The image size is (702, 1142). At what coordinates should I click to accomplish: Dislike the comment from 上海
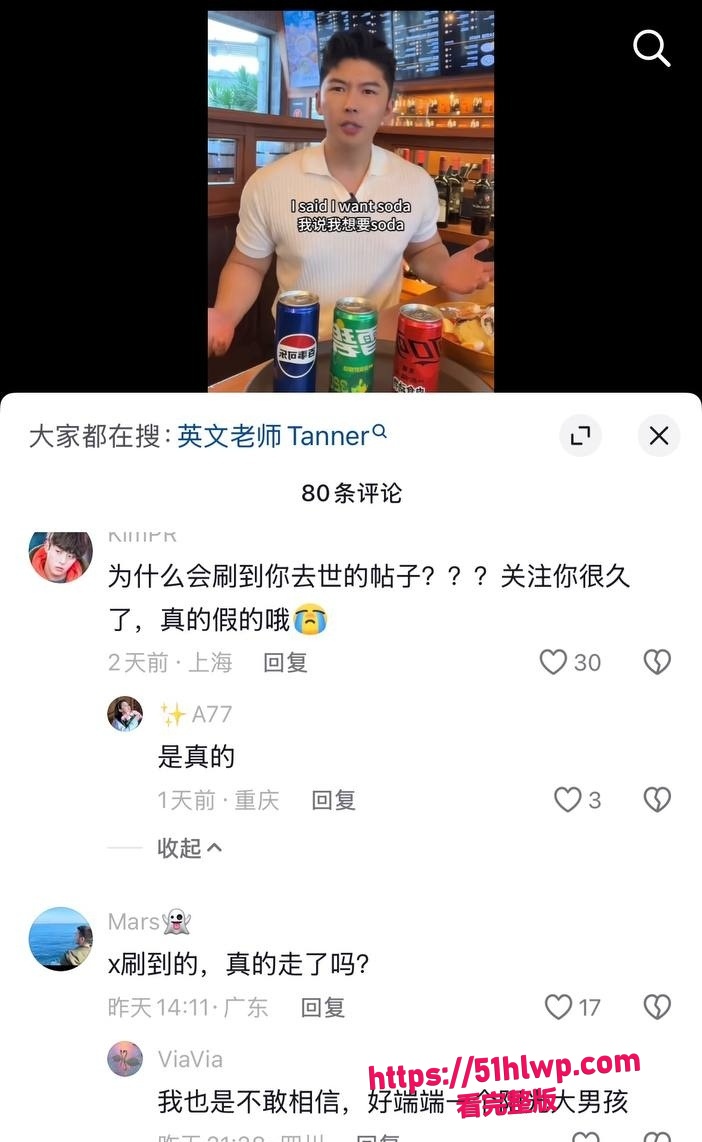(657, 662)
